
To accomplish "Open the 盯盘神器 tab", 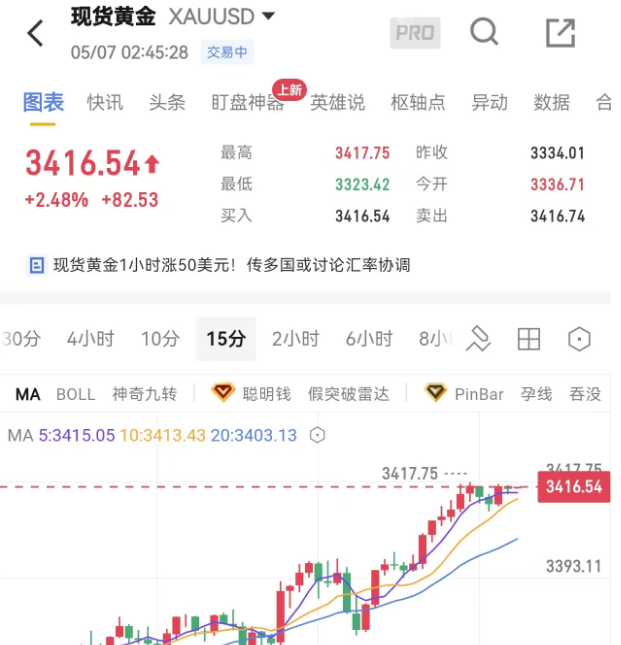I will (247, 103).
